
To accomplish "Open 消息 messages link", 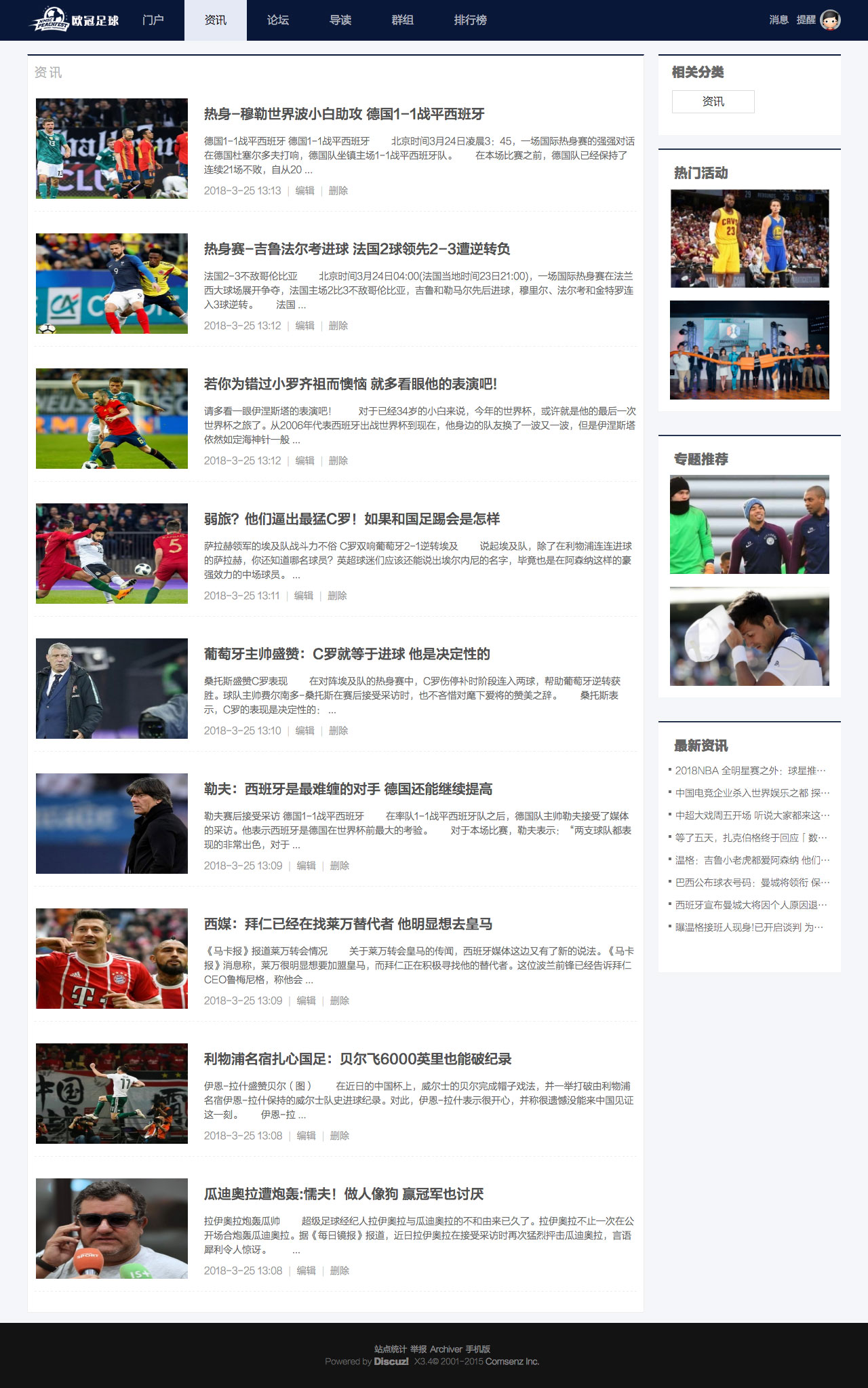I will coord(778,20).
